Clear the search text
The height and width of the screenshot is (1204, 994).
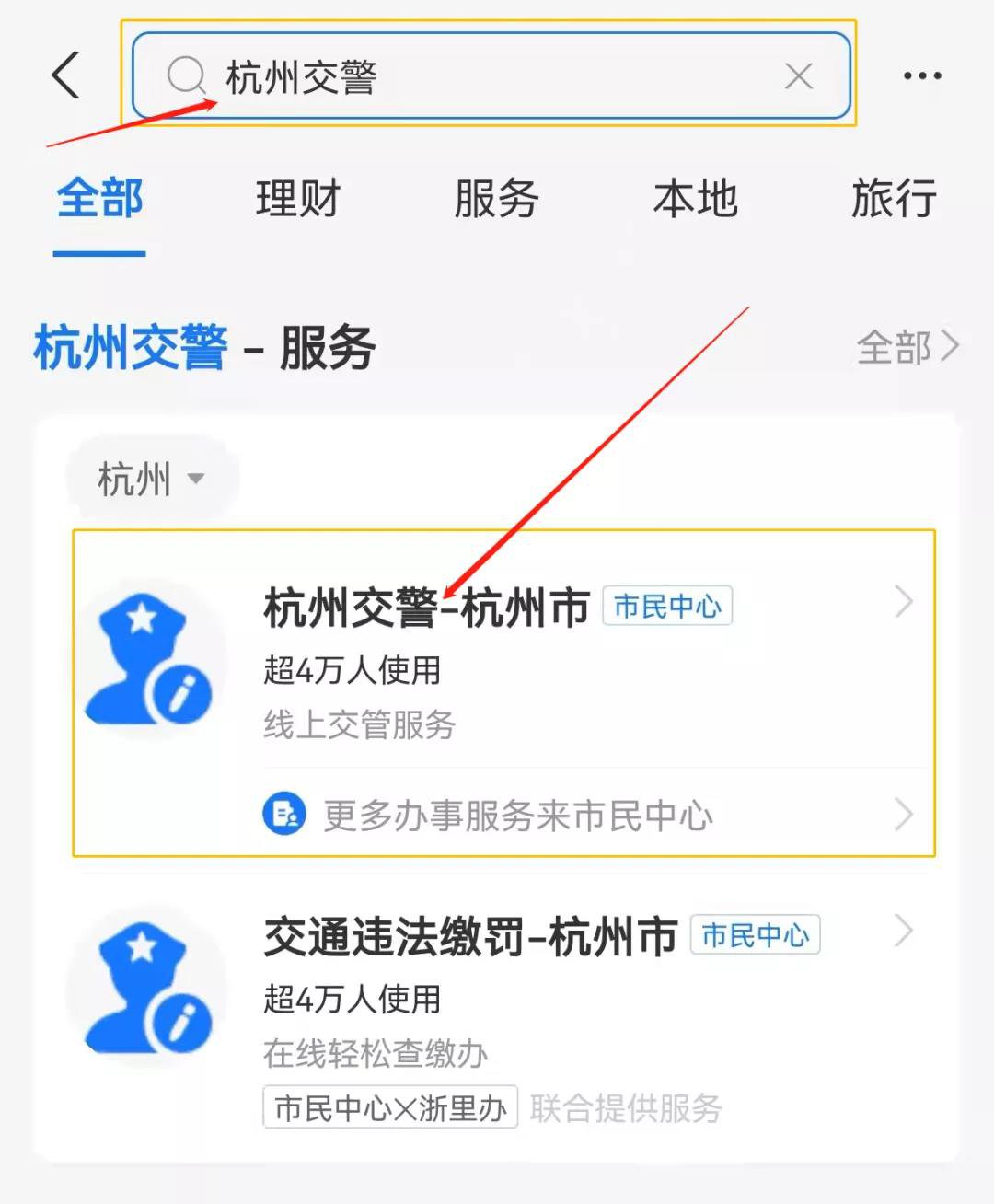[798, 76]
